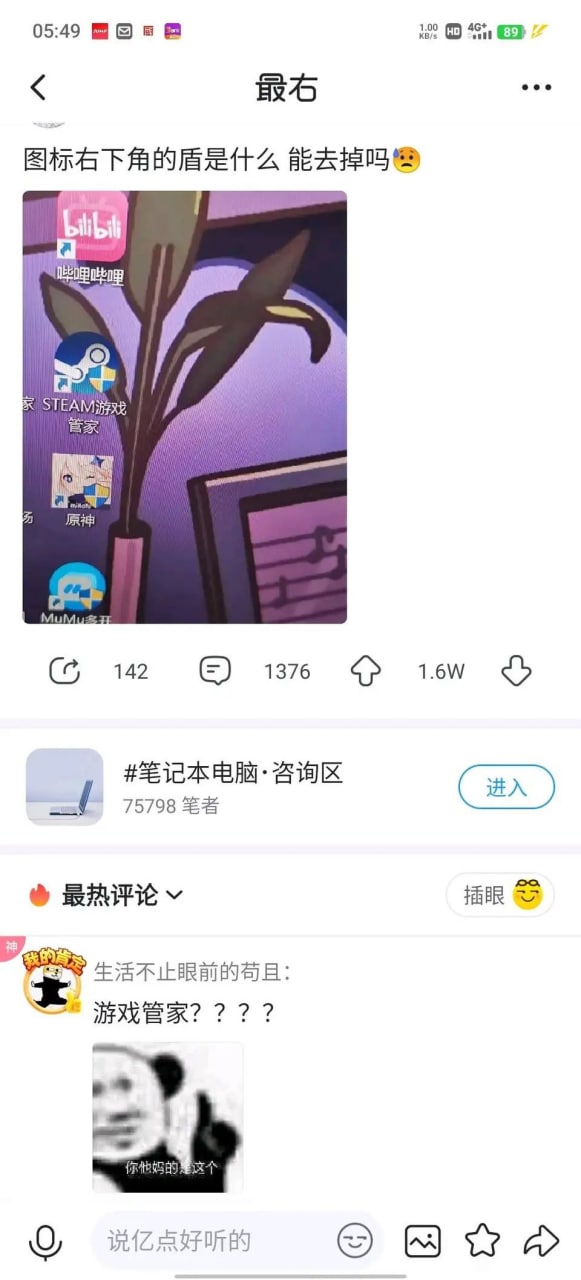Open the emoji picker in the comment bar
This screenshot has height=1280, width=581.
click(354, 1241)
